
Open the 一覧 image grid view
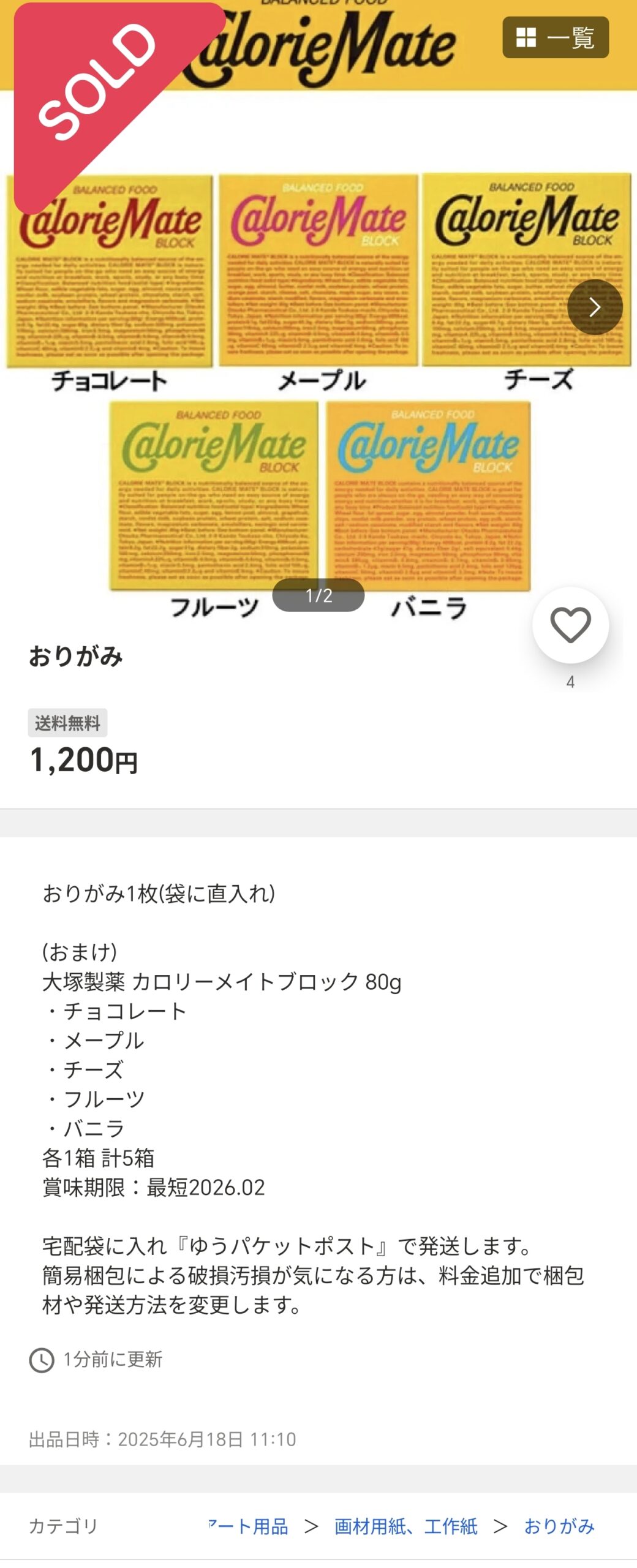pyautogui.click(x=555, y=38)
